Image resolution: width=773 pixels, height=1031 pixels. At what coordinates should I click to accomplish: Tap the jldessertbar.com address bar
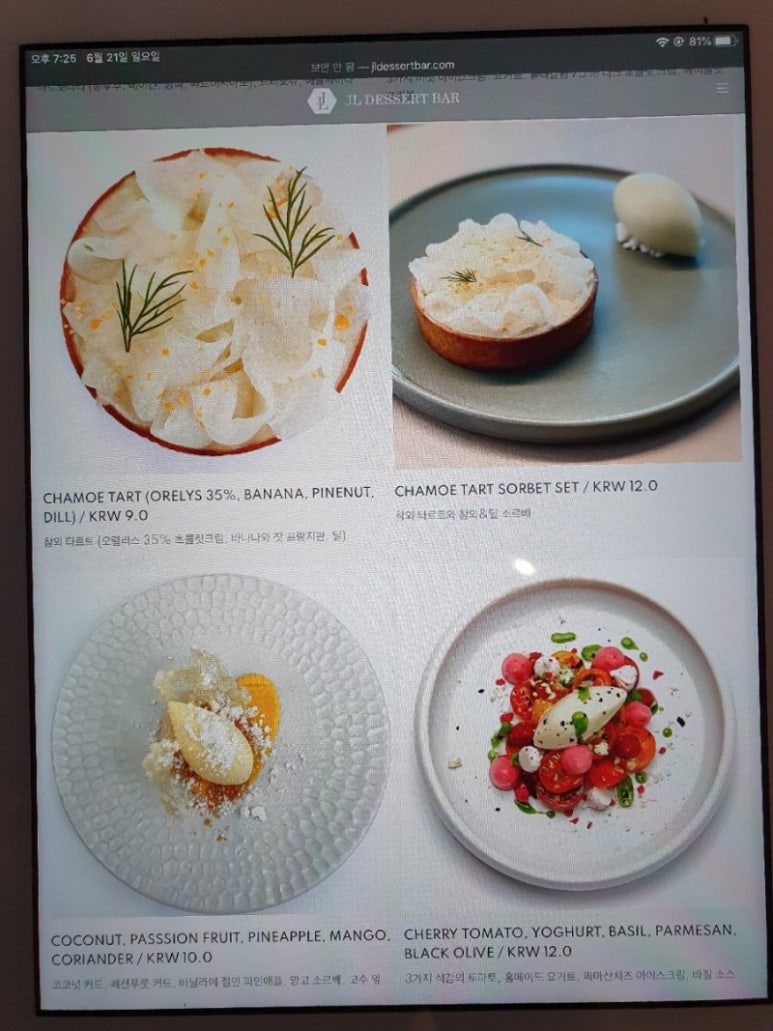pos(383,65)
